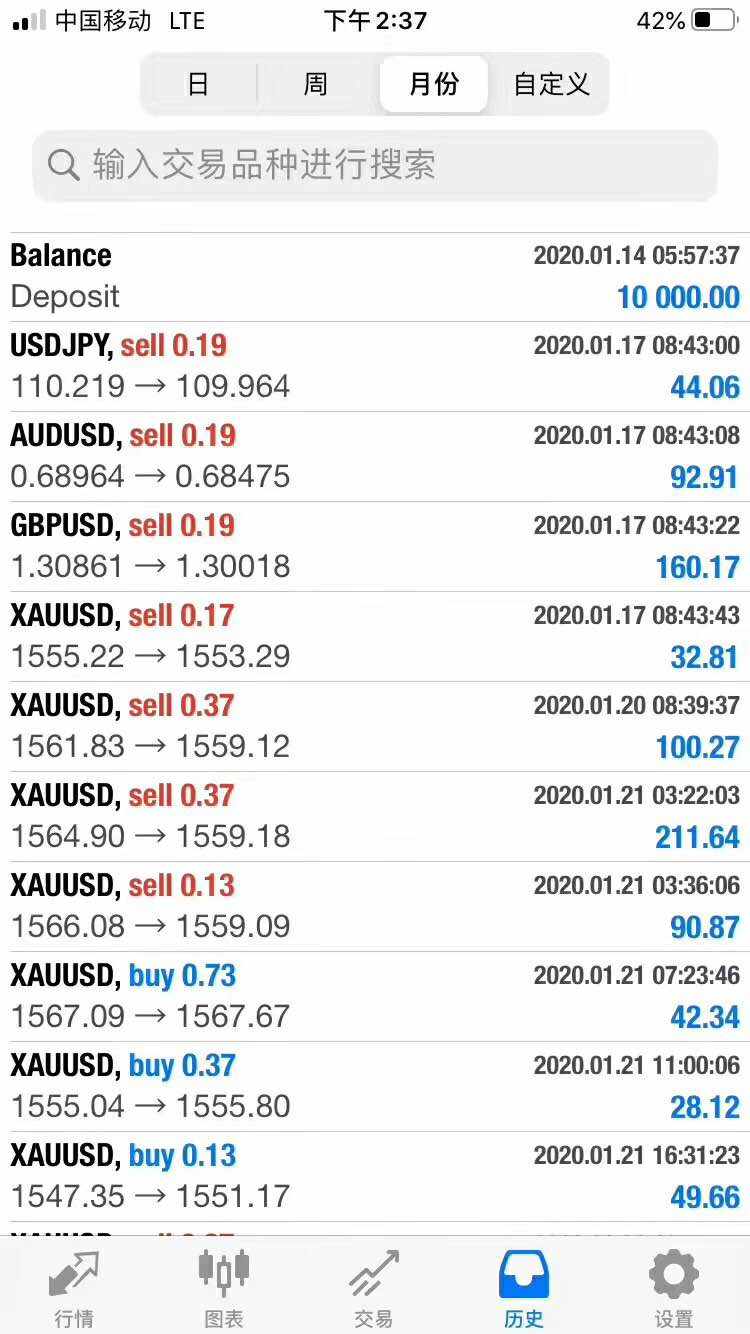The width and height of the screenshot is (750, 1334).
Task: Open the XAUUSD buy 0.73 trade
Action: [x=375, y=996]
